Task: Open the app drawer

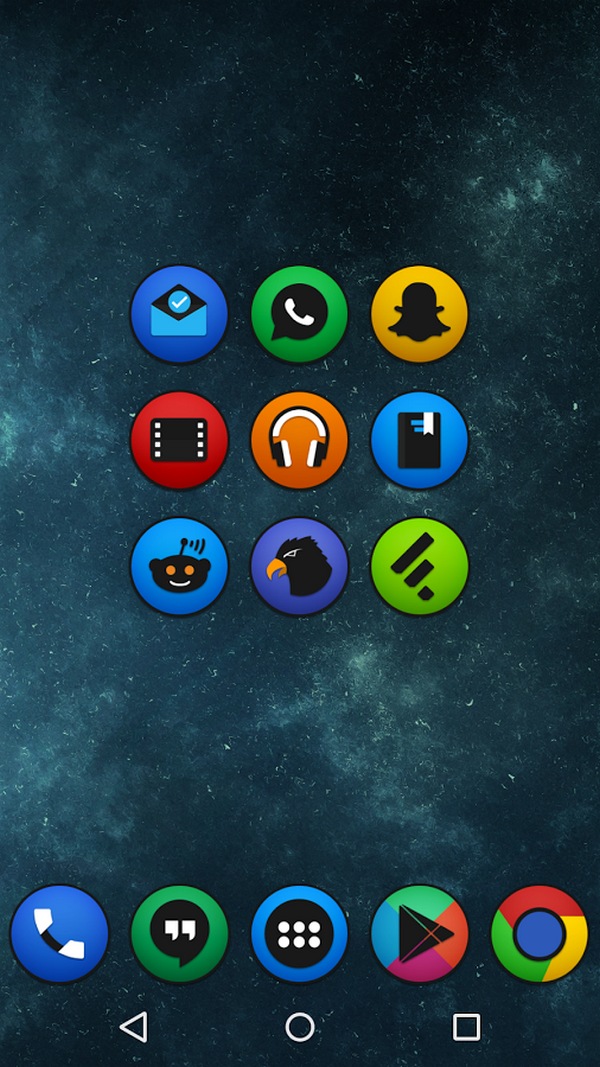Action: coord(300,934)
